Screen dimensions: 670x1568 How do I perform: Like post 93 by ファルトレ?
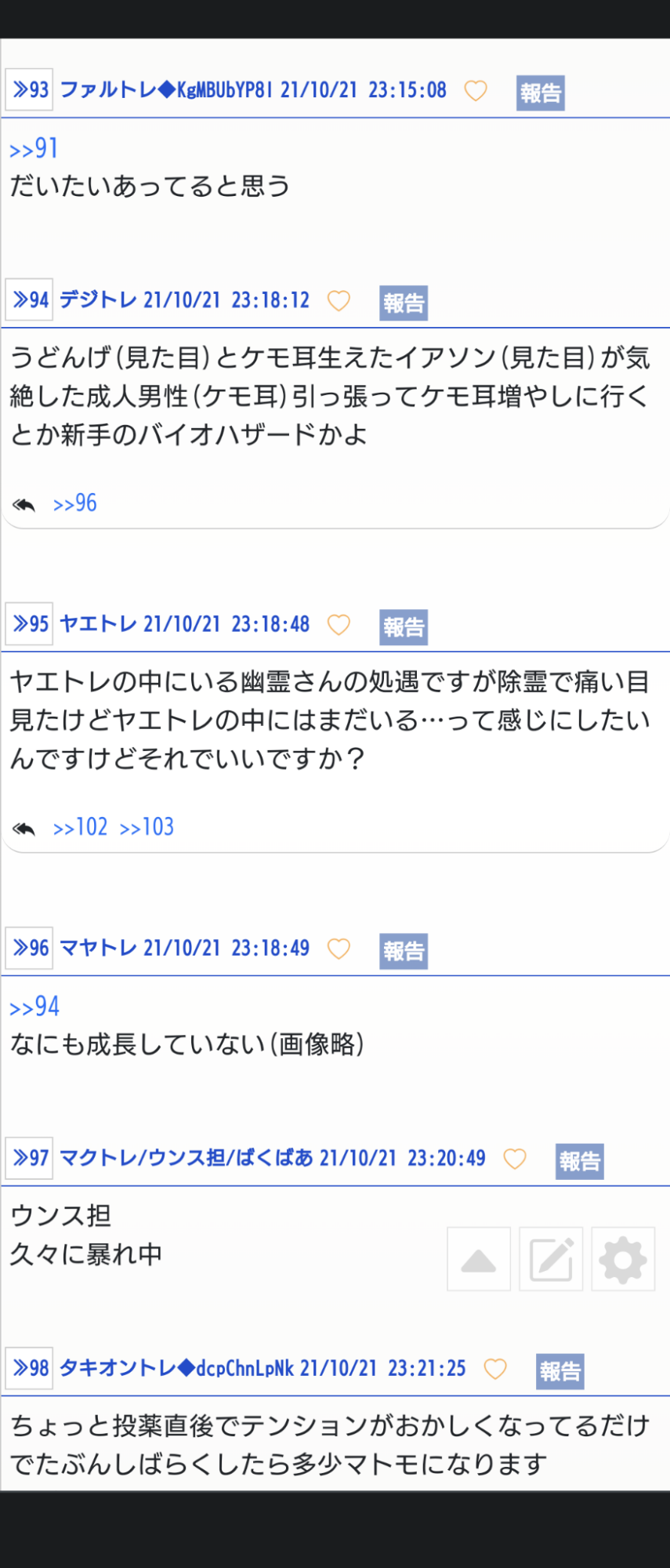pos(476,91)
